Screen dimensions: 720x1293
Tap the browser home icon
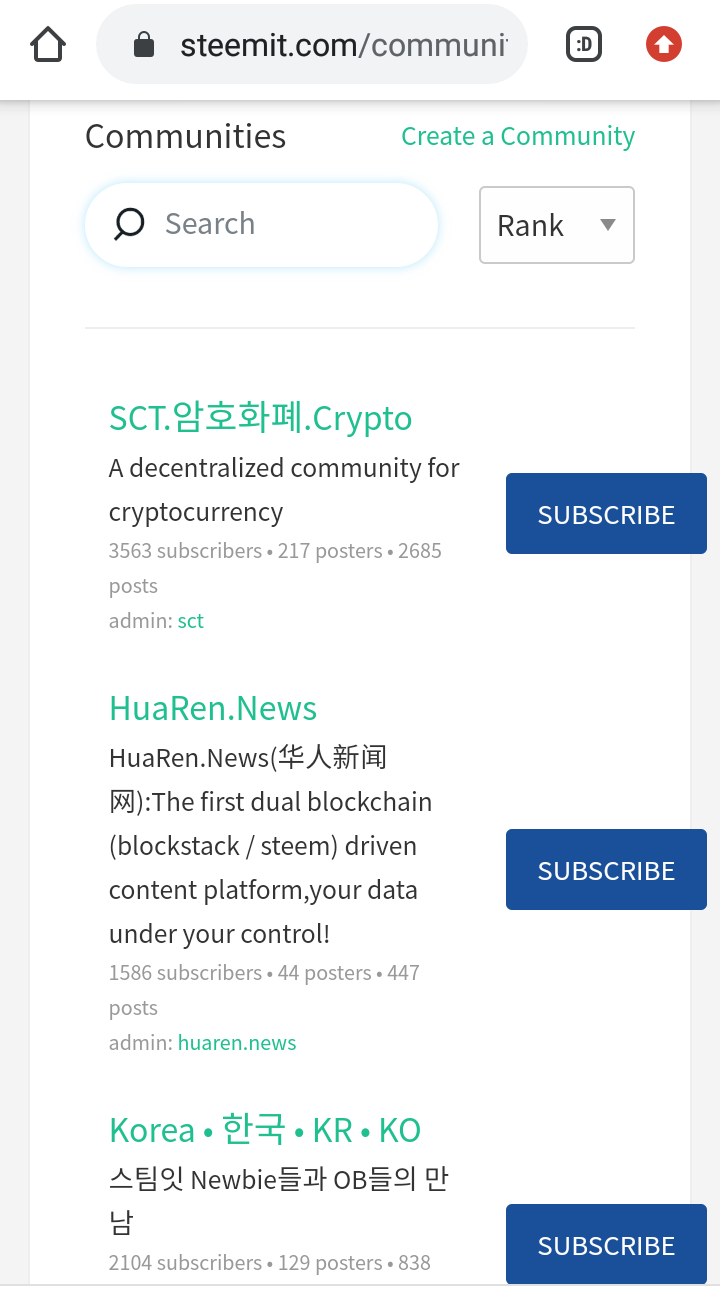pyautogui.click(x=48, y=45)
